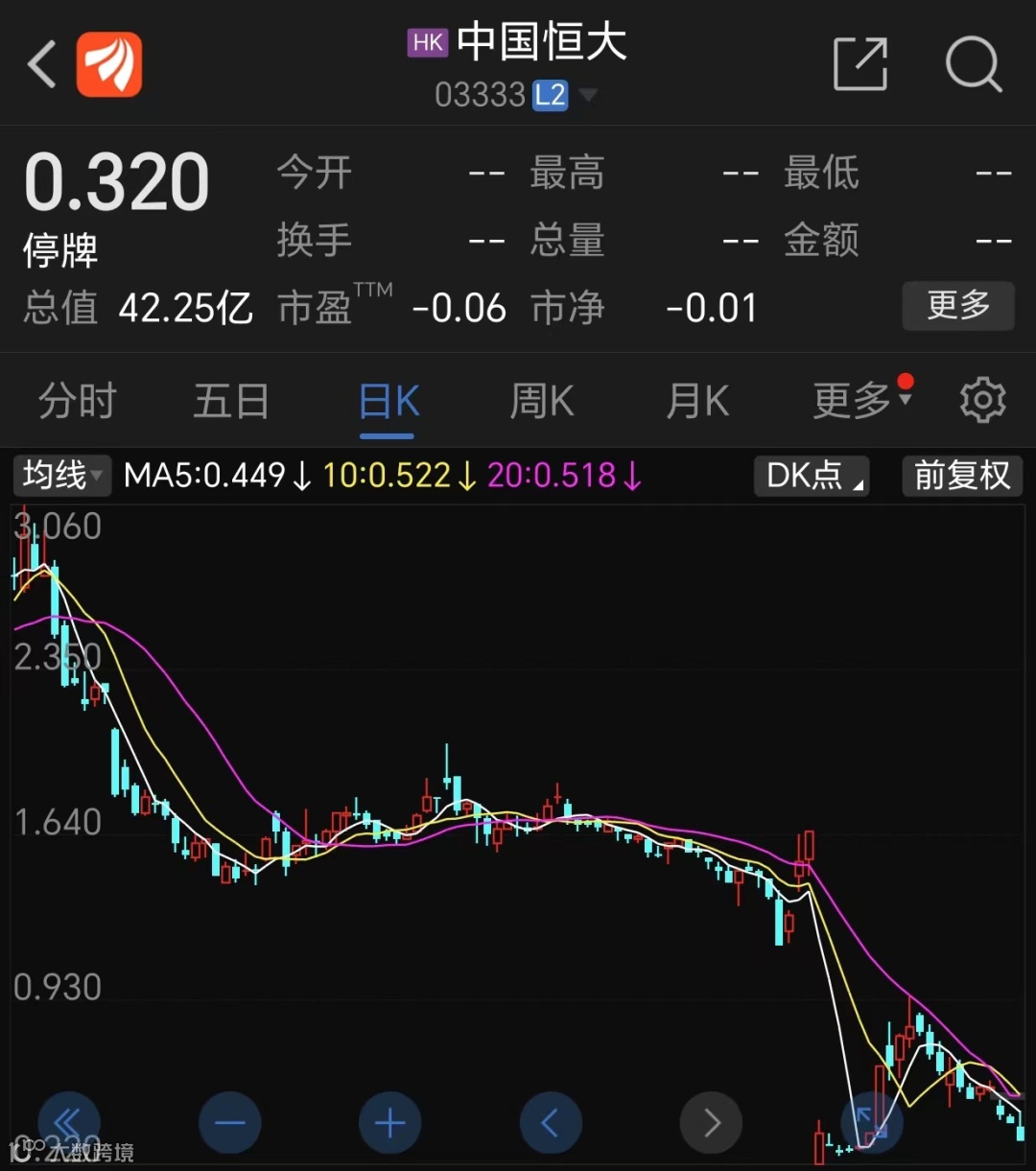Open the stock search
The height and width of the screenshot is (1171, 1036).
973,65
